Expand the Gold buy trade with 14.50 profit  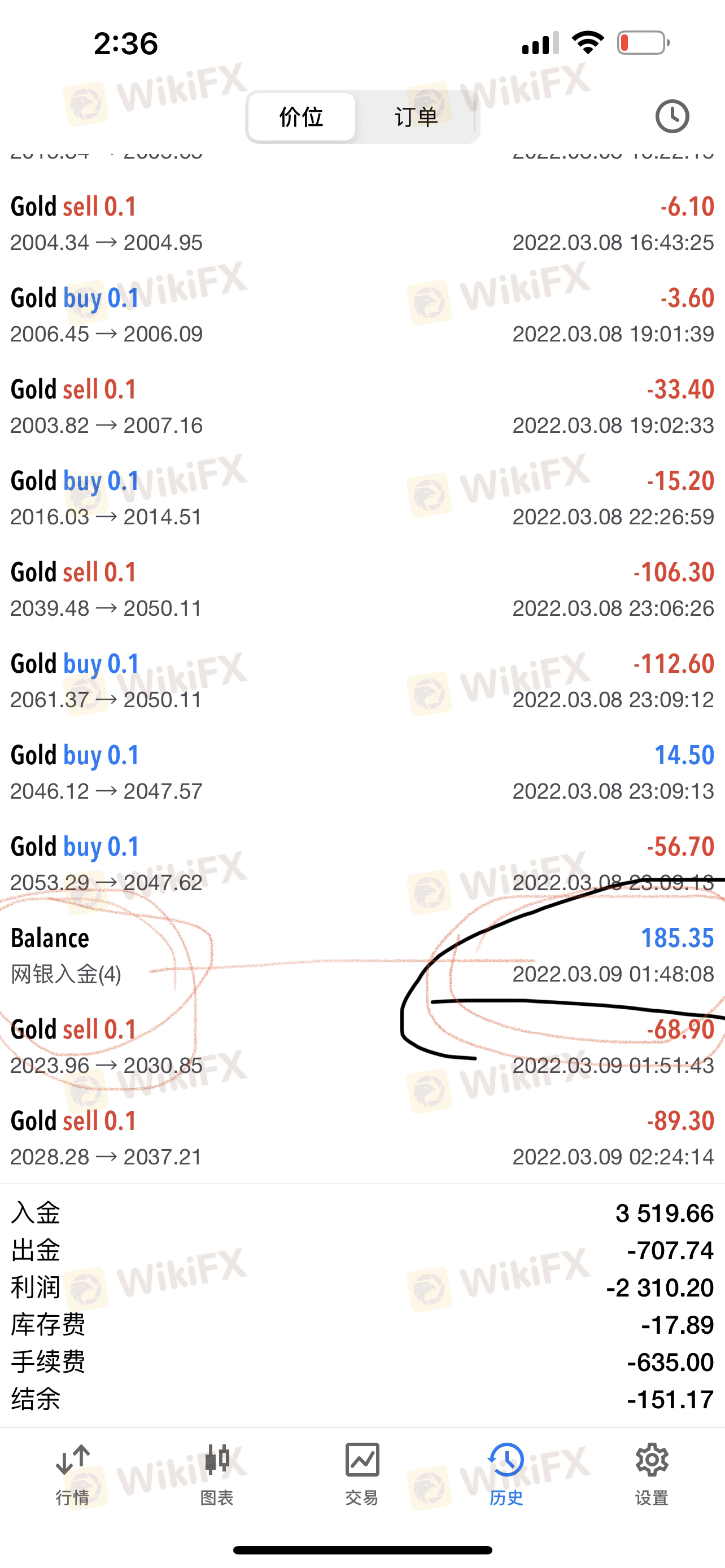tap(362, 773)
